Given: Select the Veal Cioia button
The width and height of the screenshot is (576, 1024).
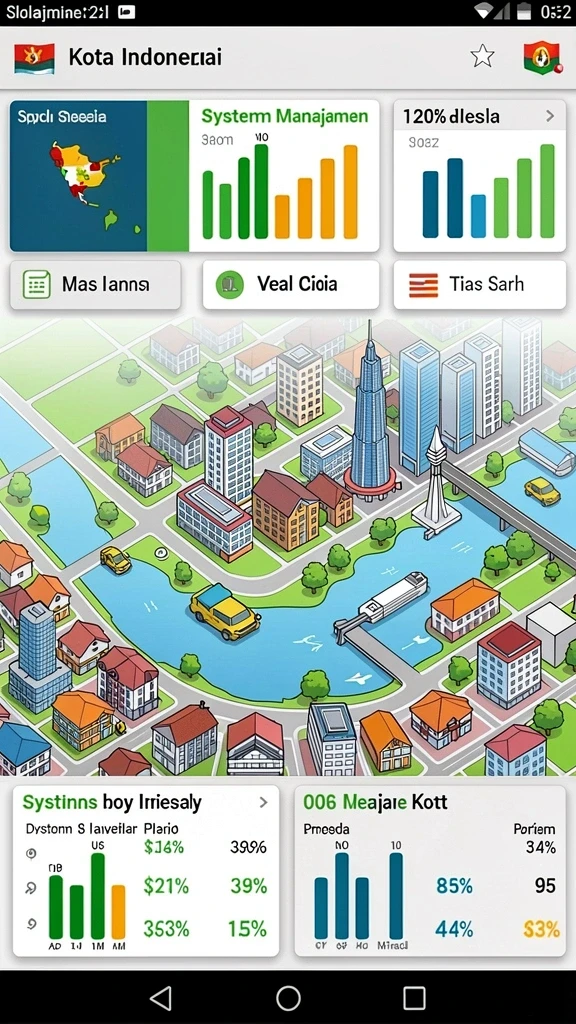Looking at the screenshot, I should 291,285.
